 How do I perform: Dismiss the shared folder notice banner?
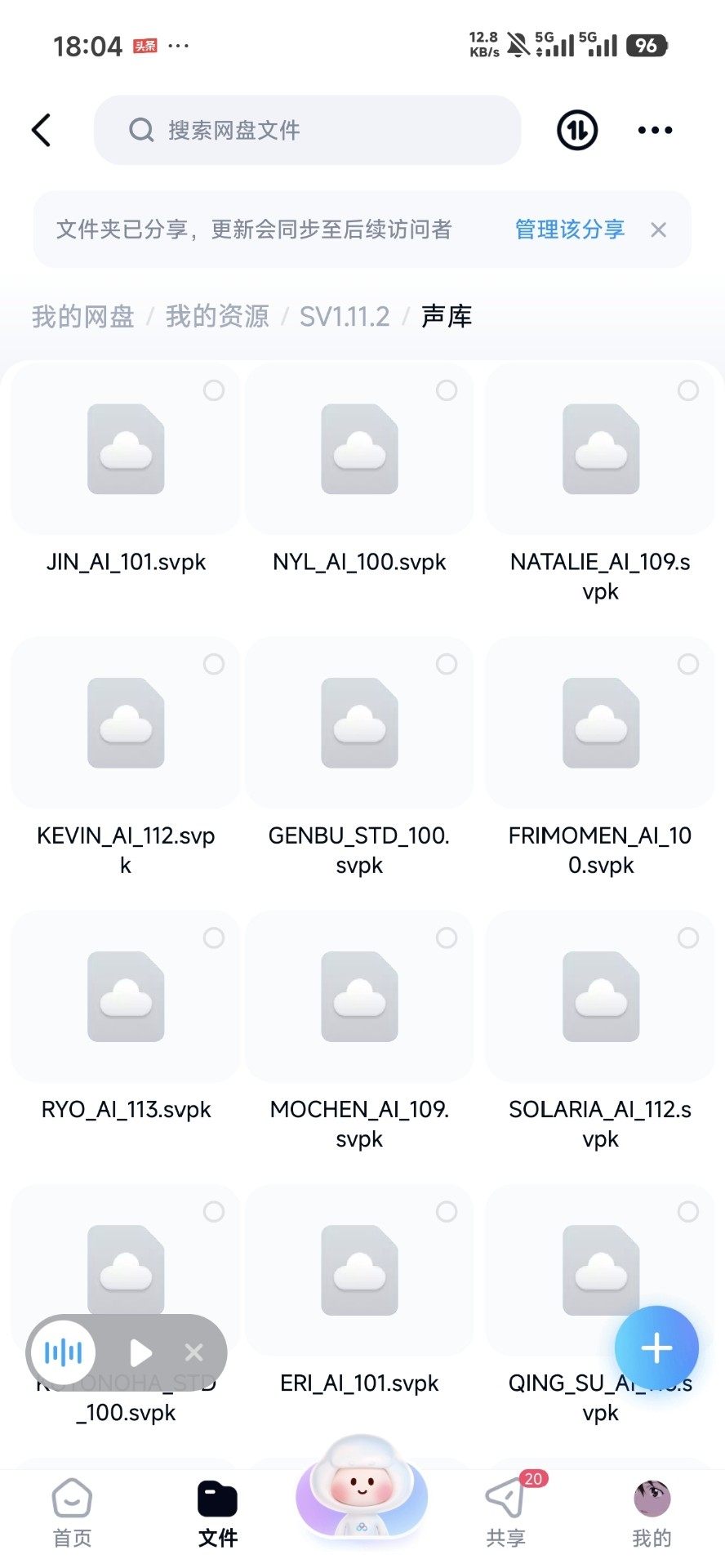click(658, 230)
